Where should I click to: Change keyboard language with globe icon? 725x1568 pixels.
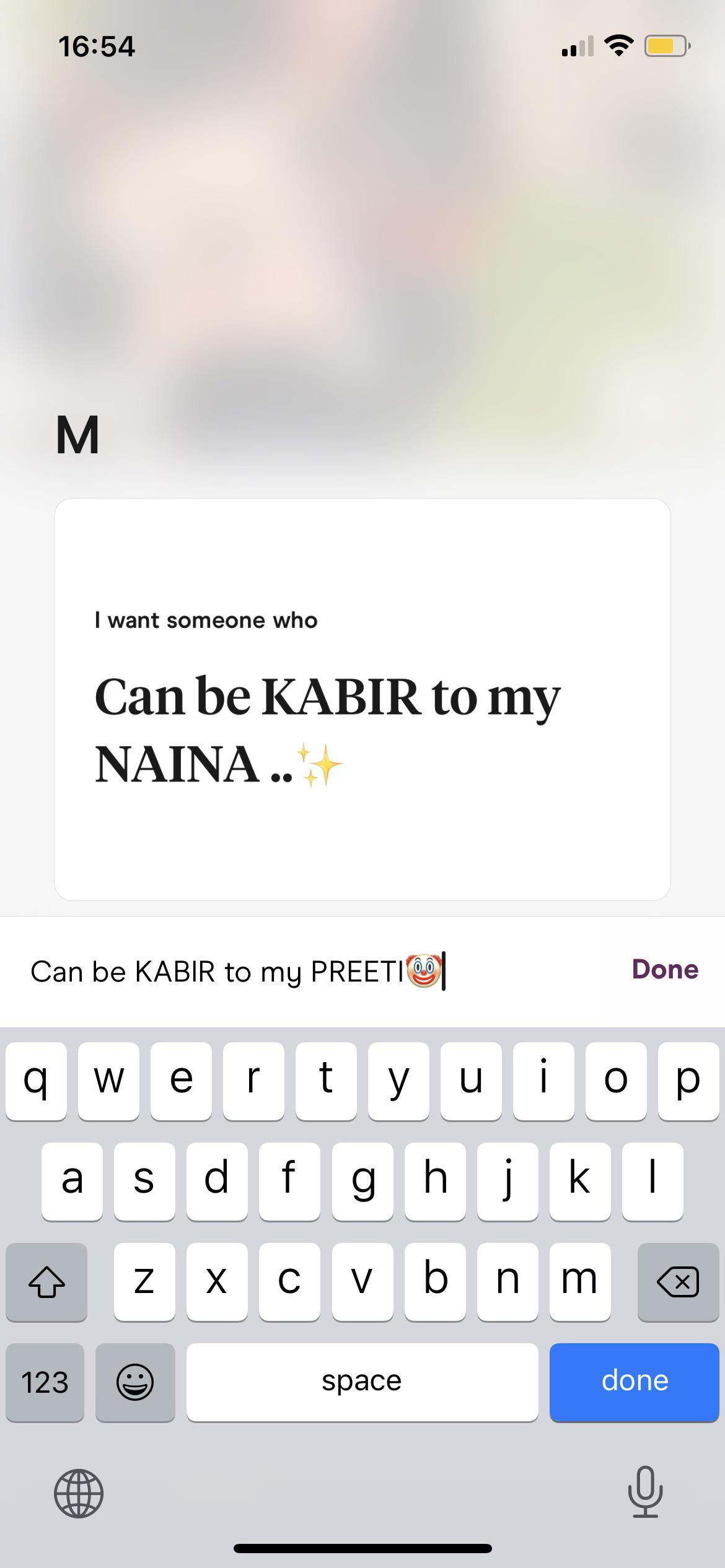[79, 1494]
